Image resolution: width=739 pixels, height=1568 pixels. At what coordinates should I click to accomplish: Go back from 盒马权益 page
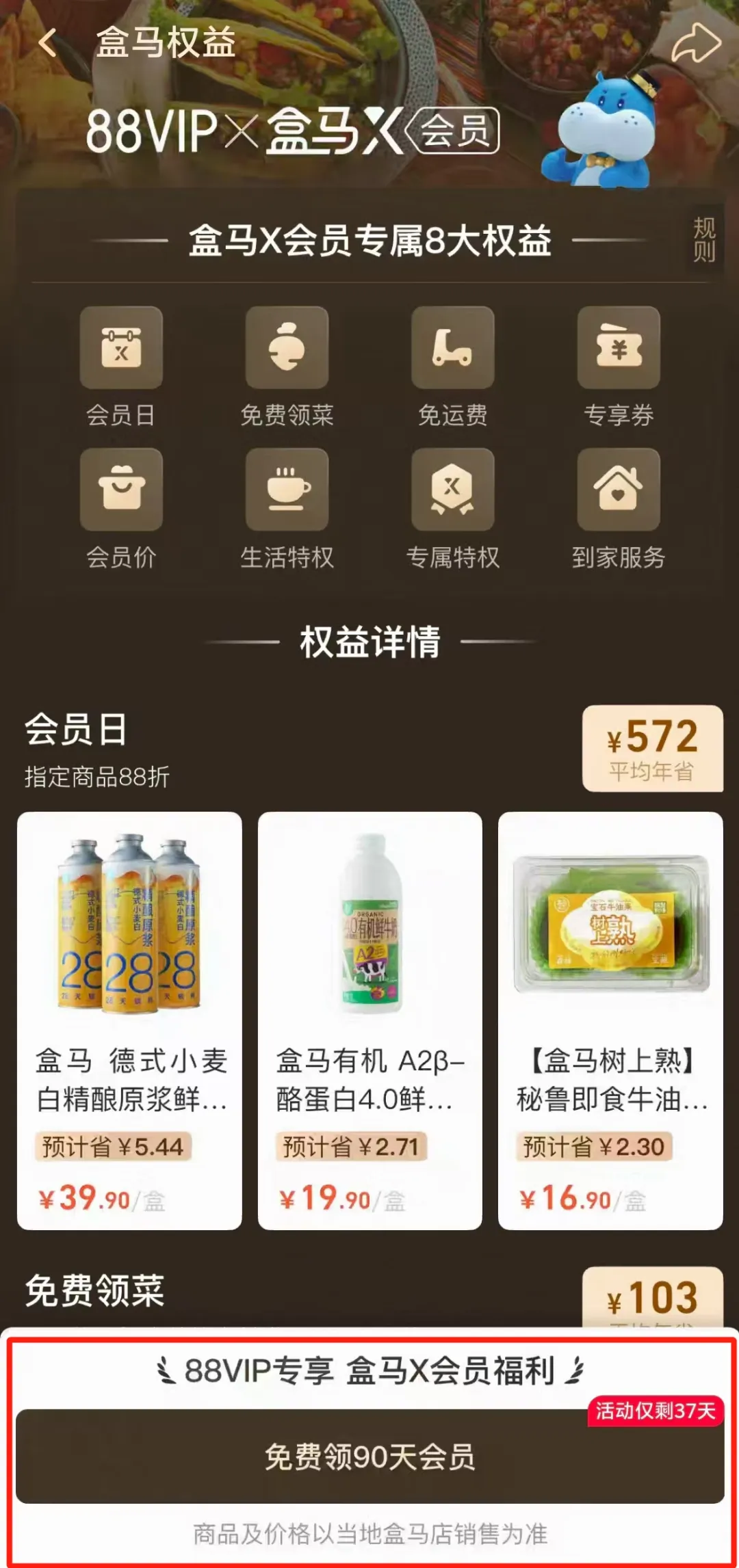click(x=48, y=43)
